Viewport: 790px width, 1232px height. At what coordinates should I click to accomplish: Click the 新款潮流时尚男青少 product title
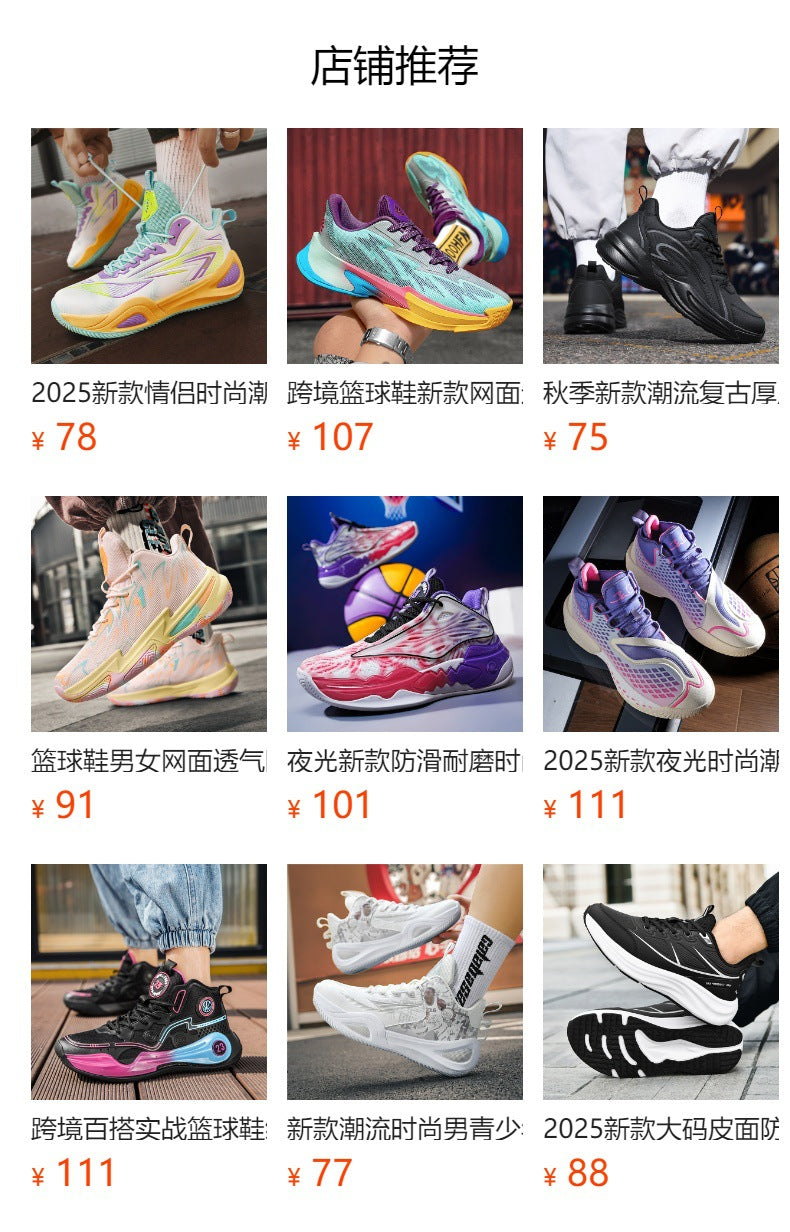pos(402,1128)
